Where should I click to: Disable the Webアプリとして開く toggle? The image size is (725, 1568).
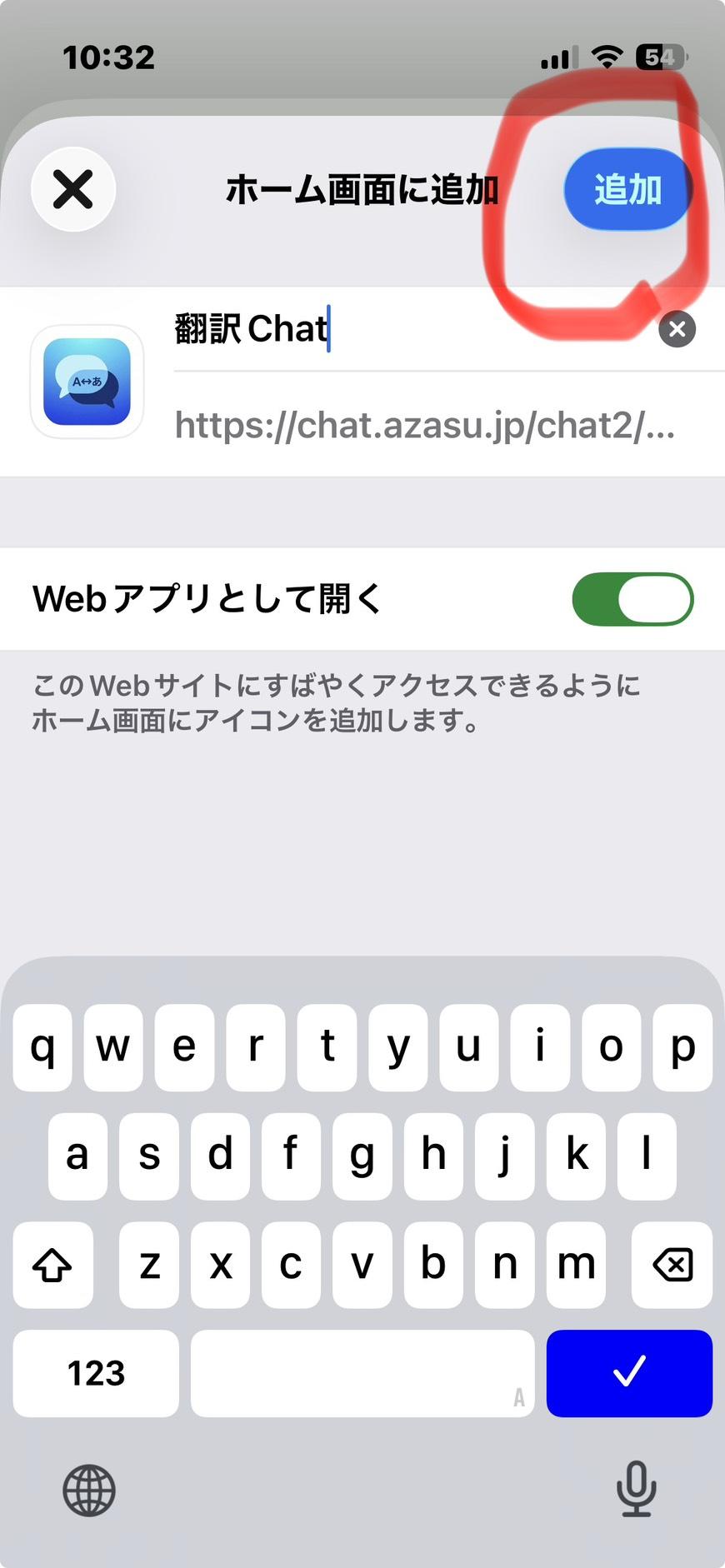[633, 598]
